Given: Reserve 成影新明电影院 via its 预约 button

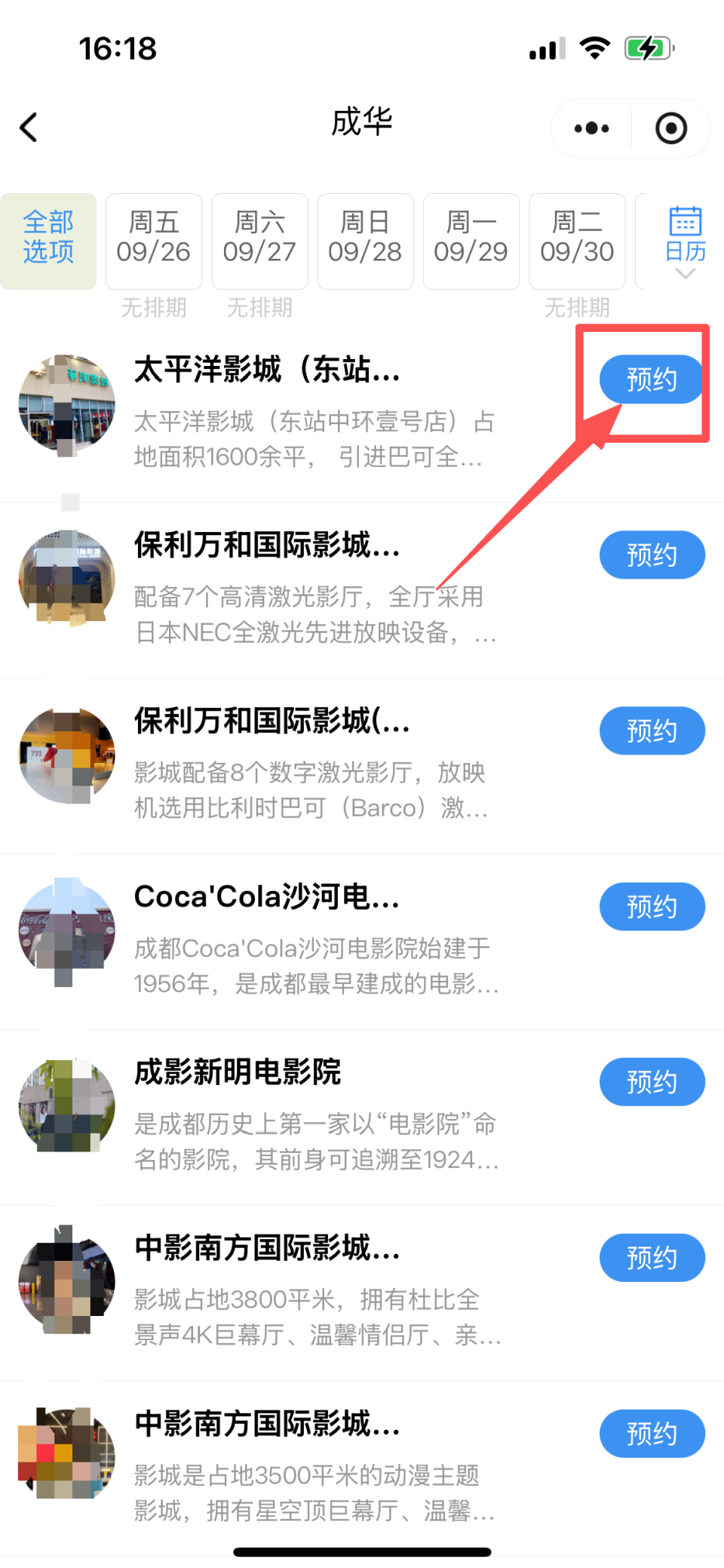Looking at the screenshot, I should coord(652,1082).
